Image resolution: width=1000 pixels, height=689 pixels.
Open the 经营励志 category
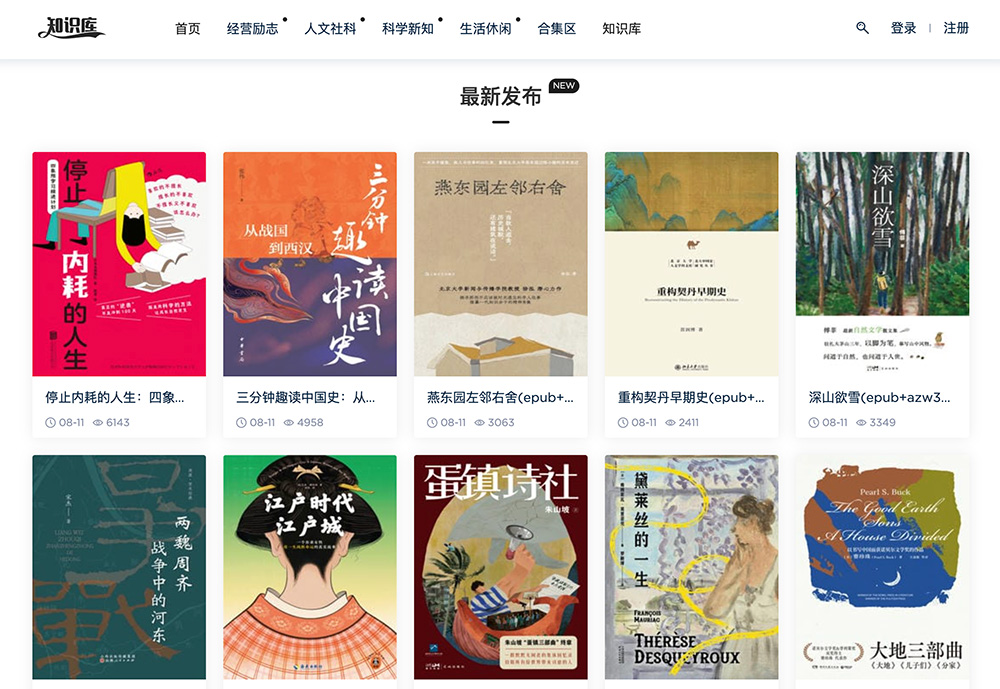click(253, 29)
